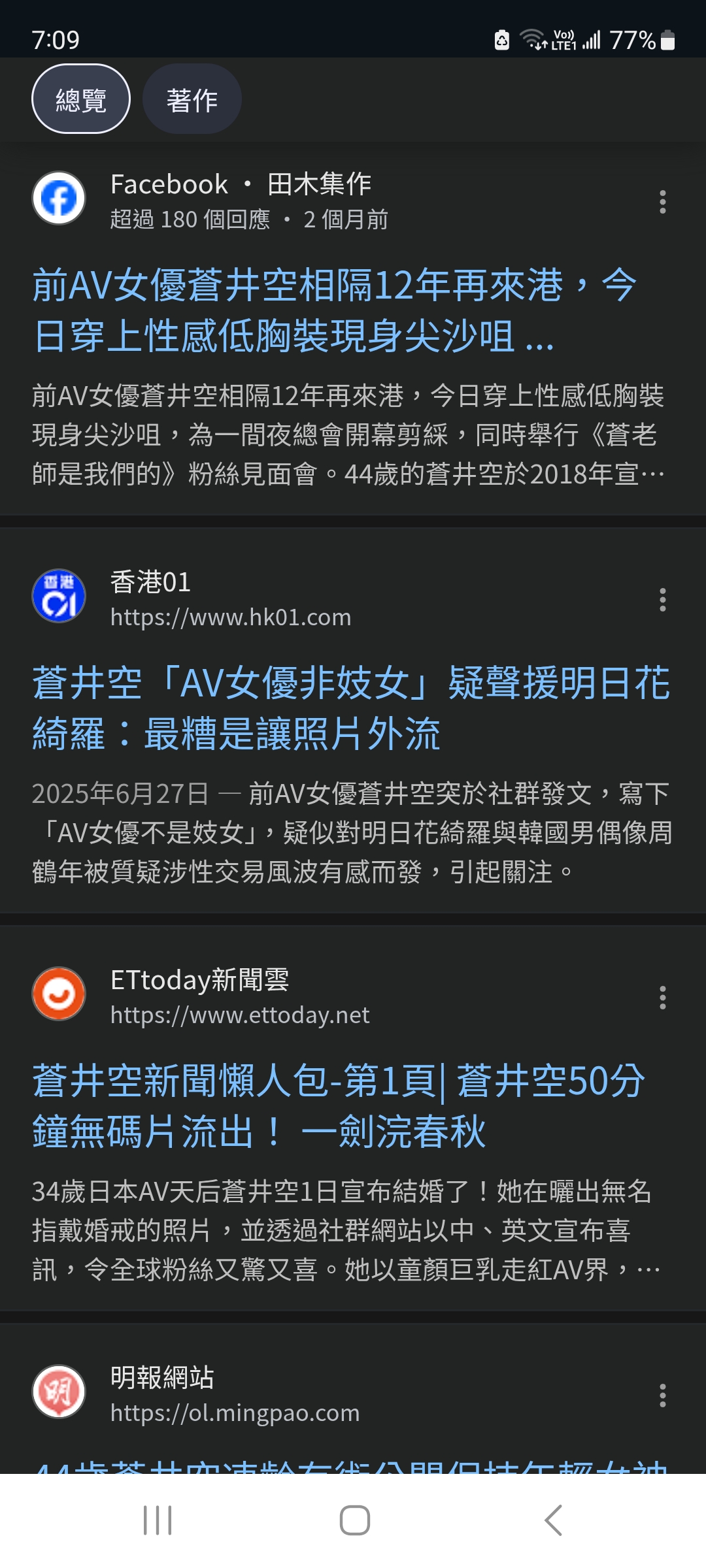Tap the ETtoday新聞雲 source header
This screenshot has width=706, height=1568.
pyautogui.click(x=201, y=996)
